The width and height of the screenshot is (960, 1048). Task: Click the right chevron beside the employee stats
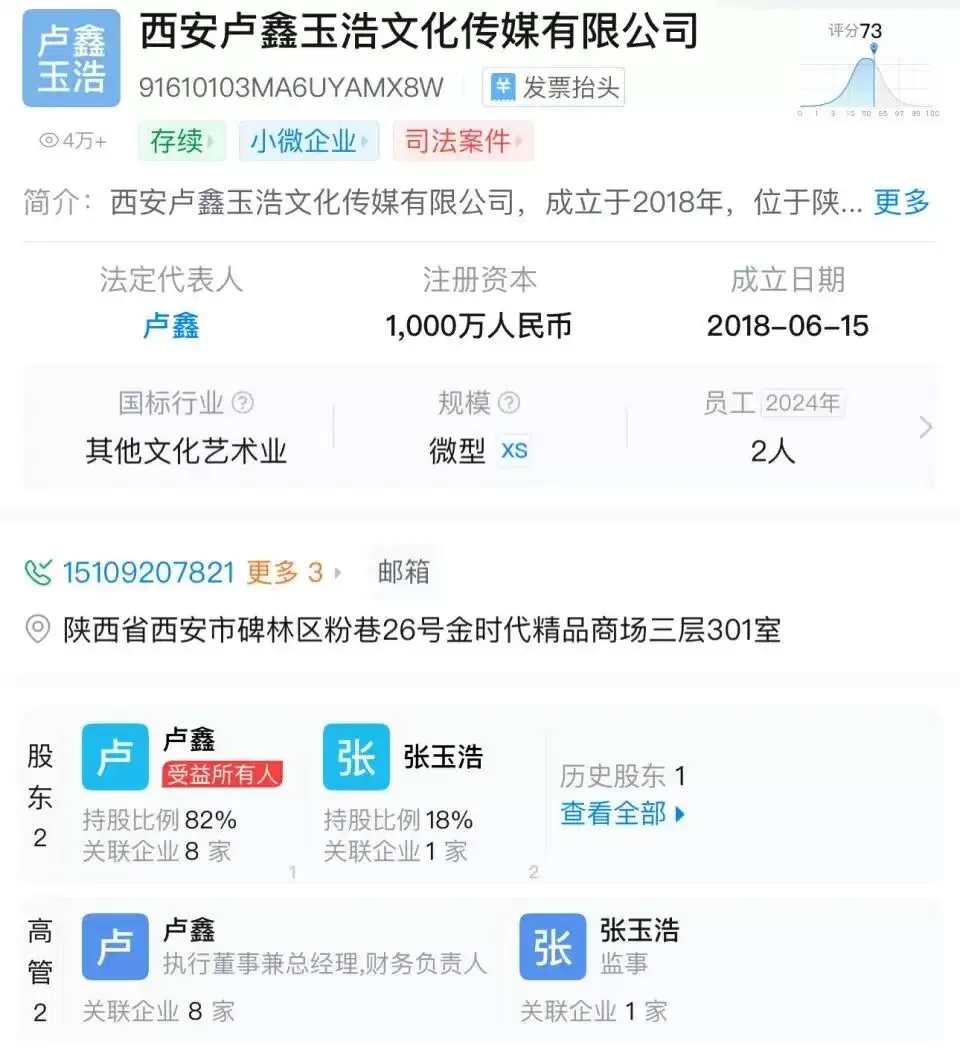(925, 428)
